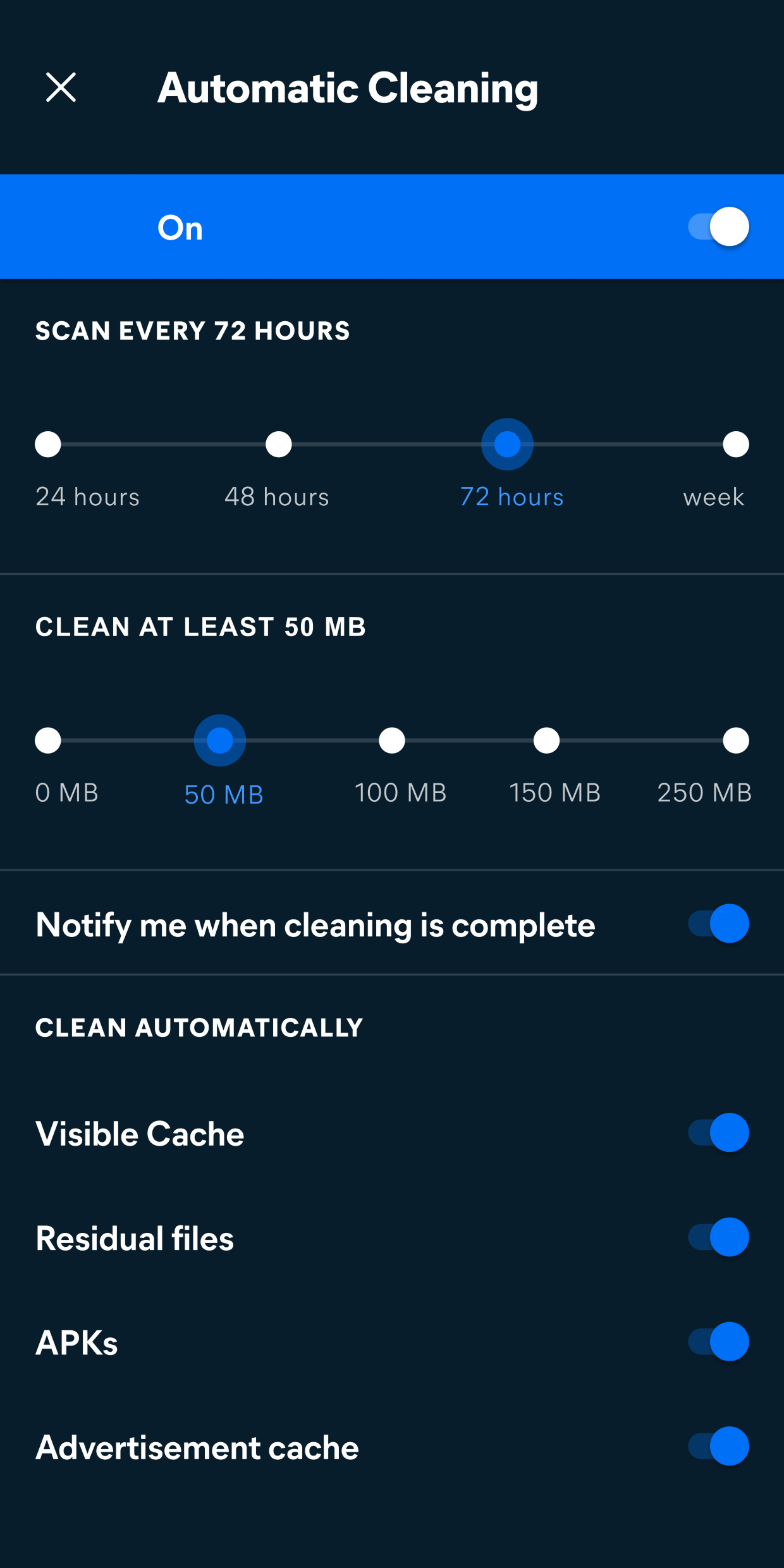Tap the Automatic Cleaning title
This screenshot has height=1568, width=784.
click(348, 88)
